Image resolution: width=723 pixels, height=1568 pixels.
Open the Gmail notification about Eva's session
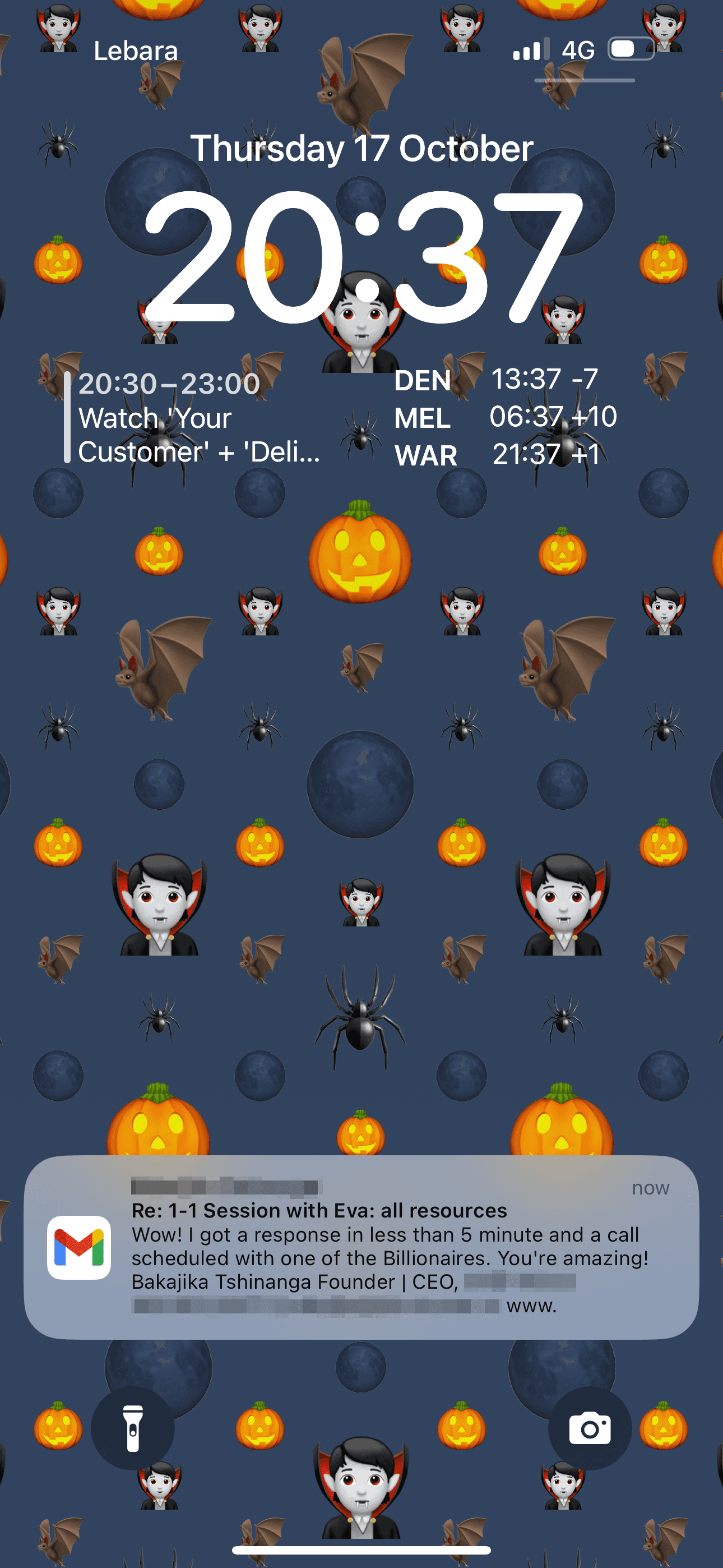coord(361,1247)
